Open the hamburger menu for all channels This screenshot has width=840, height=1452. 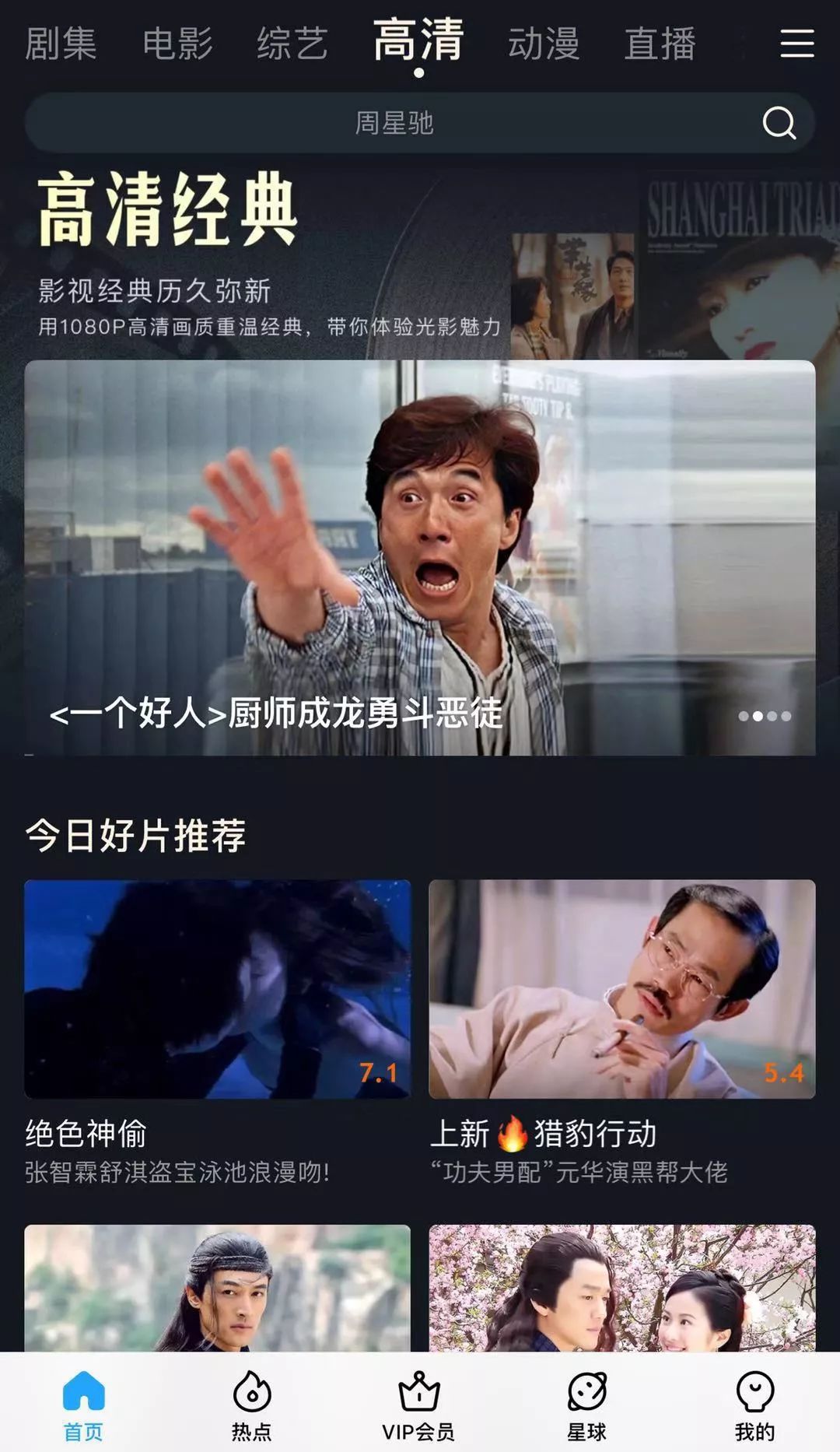point(796,44)
